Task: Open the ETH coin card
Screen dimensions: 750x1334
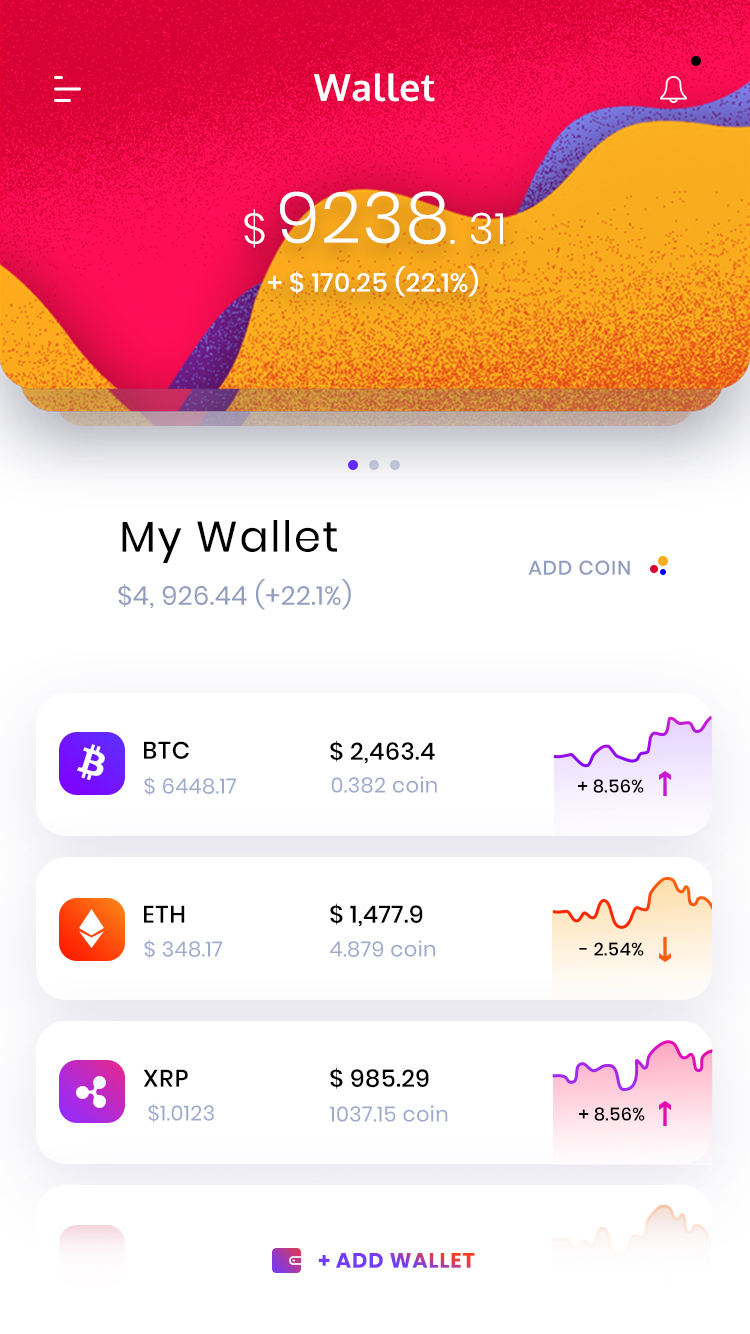Action: click(374, 928)
